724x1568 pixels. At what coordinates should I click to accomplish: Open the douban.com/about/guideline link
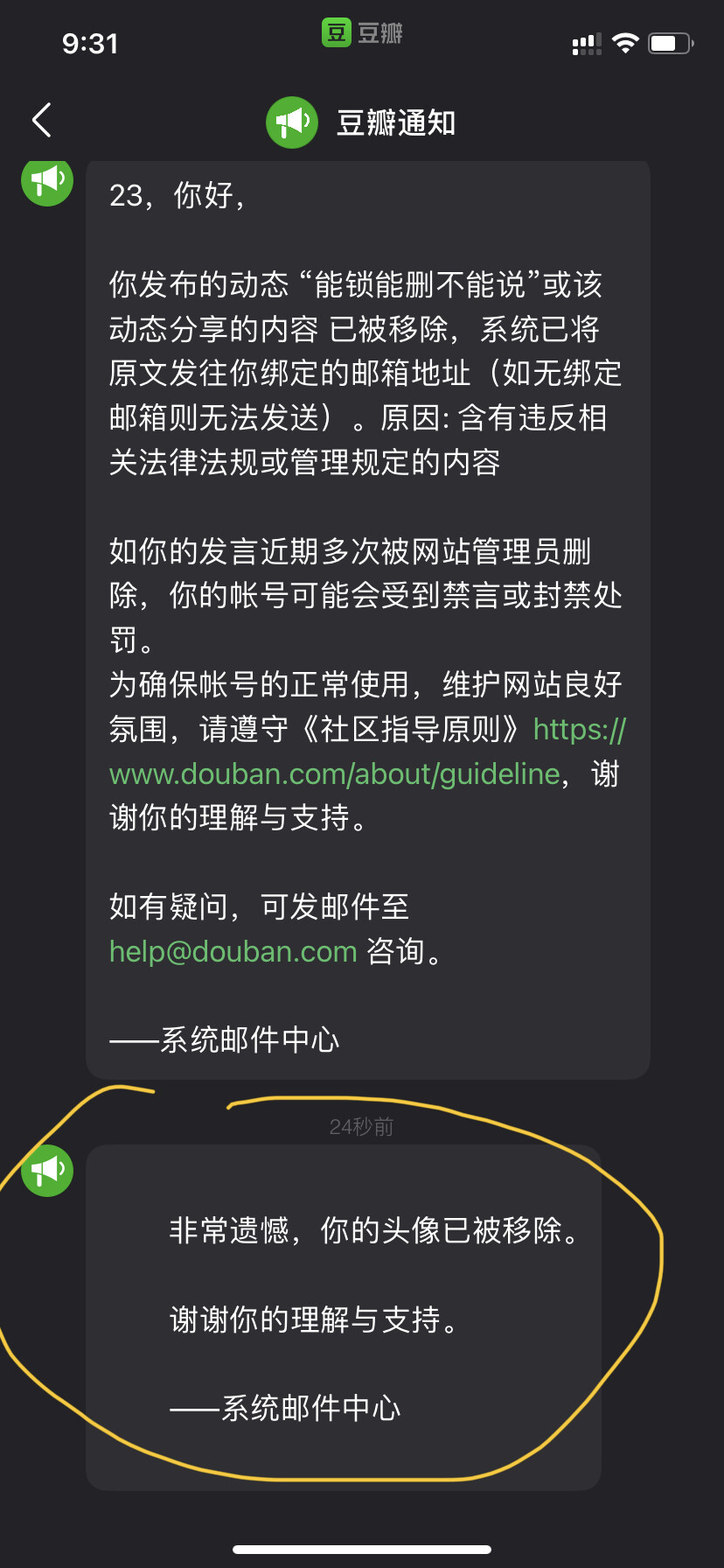pos(334,774)
